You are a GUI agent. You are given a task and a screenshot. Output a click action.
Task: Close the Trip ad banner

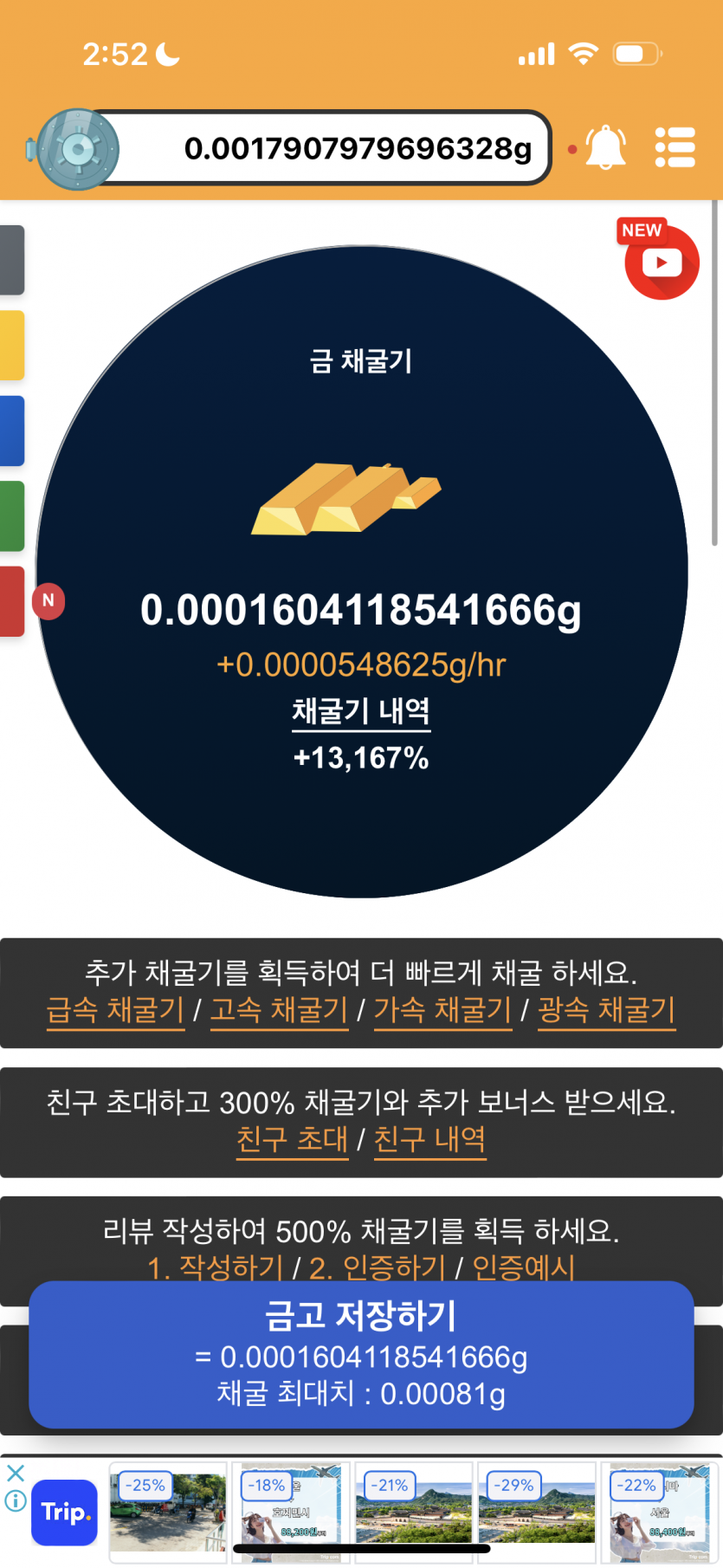(x=16, y=1472)
